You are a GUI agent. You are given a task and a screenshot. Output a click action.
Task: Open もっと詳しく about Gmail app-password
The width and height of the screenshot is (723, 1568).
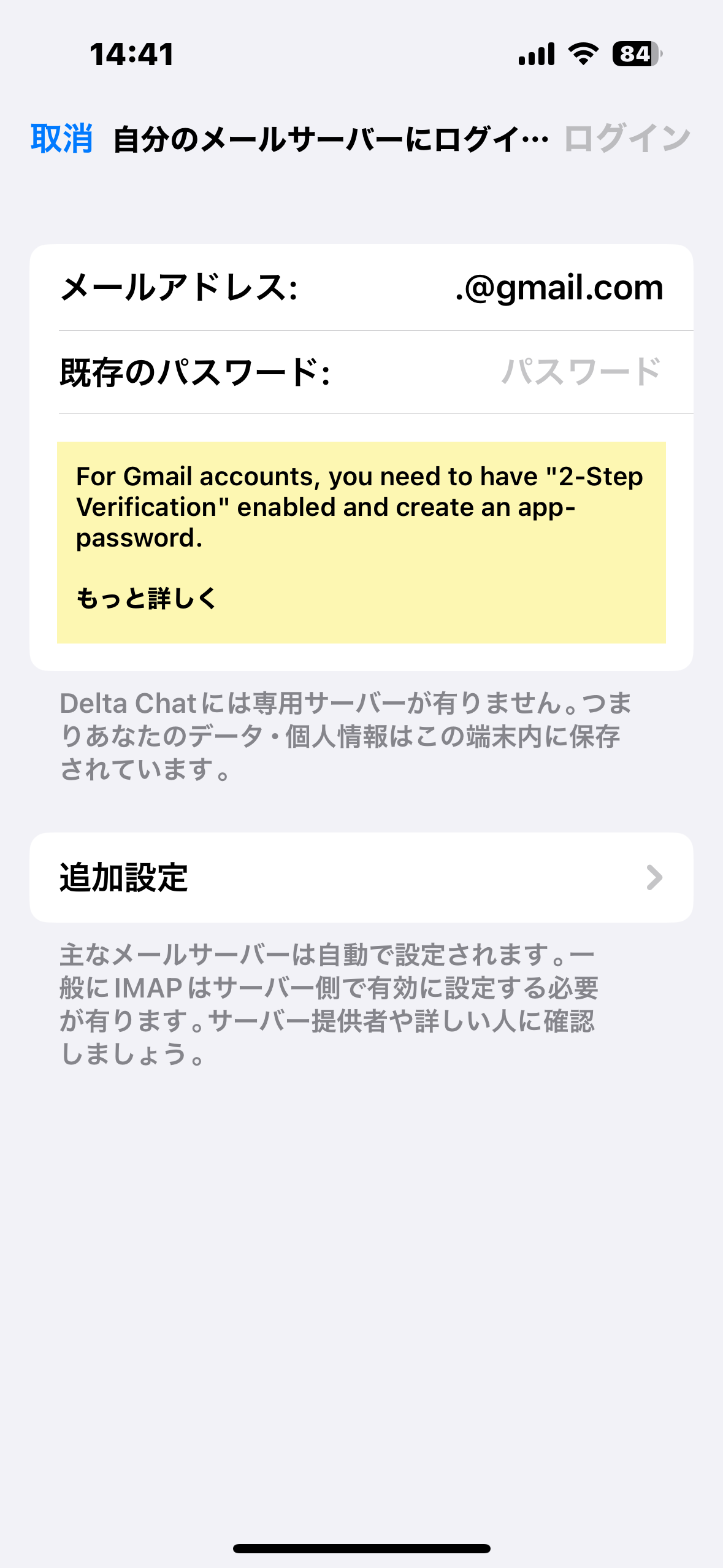pyautogui.click(x=147, y=598)
